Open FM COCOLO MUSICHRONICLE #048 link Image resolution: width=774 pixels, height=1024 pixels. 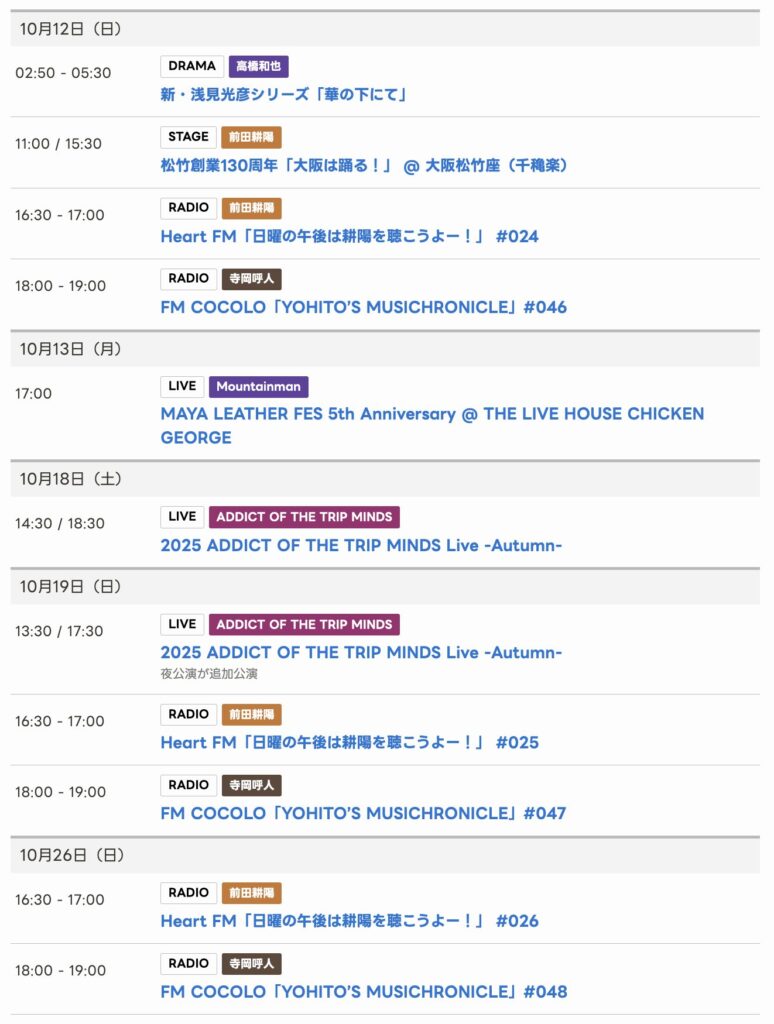(x=363, y=991)
